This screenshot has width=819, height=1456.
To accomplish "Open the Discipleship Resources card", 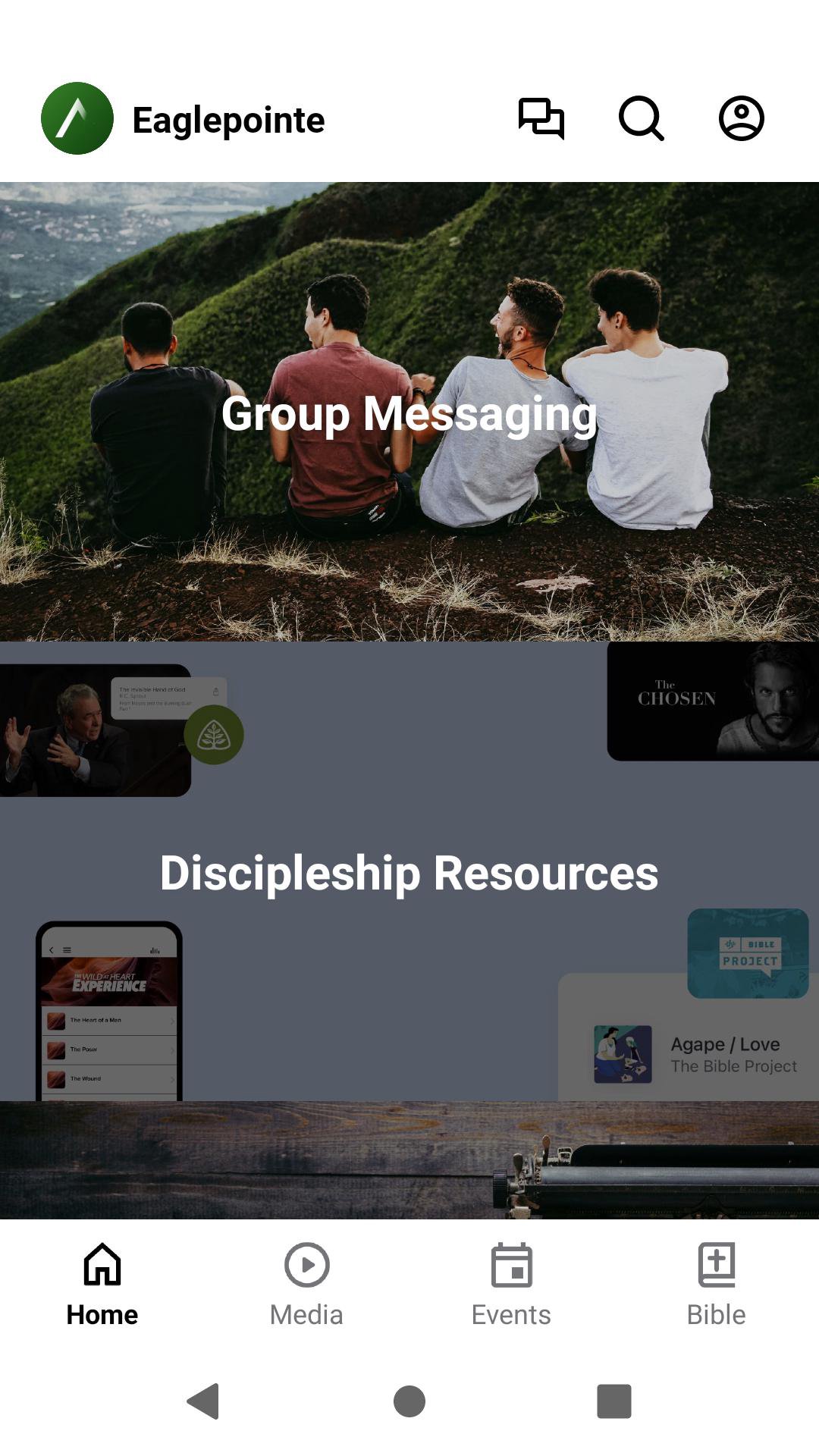I will (x=409, y=871).
